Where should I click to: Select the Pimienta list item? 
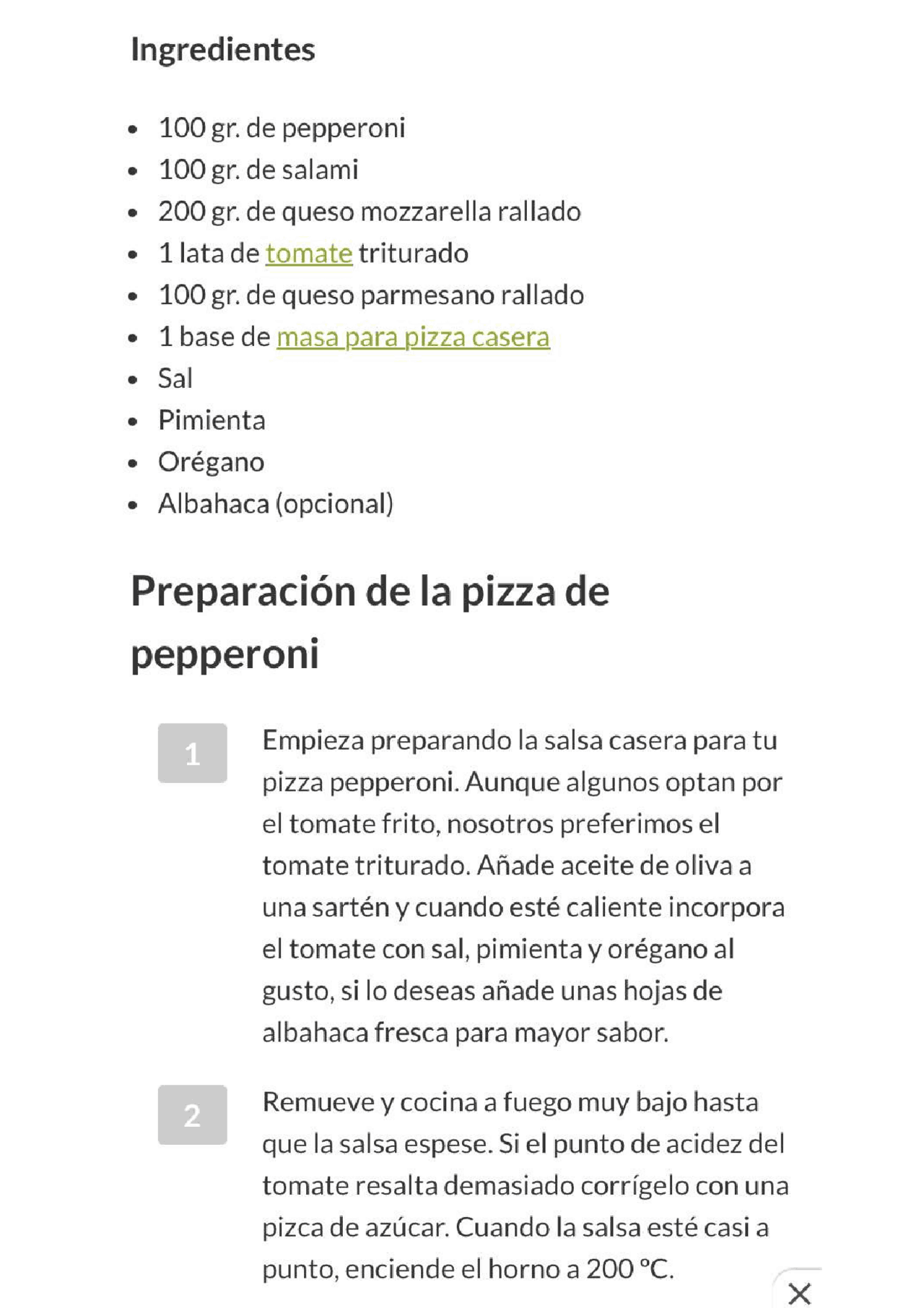[212, 419]
